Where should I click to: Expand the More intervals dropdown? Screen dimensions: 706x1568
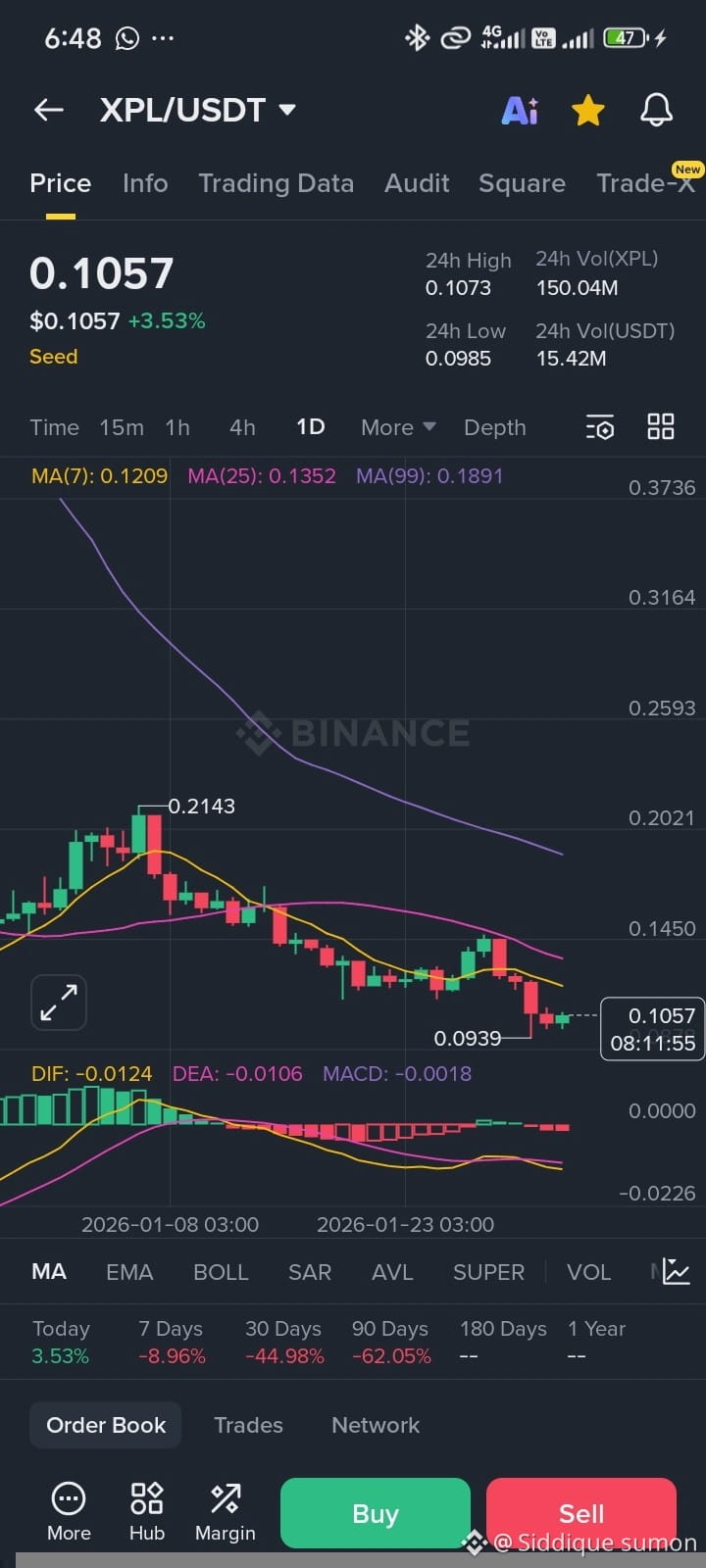click(x=397, y=427)
